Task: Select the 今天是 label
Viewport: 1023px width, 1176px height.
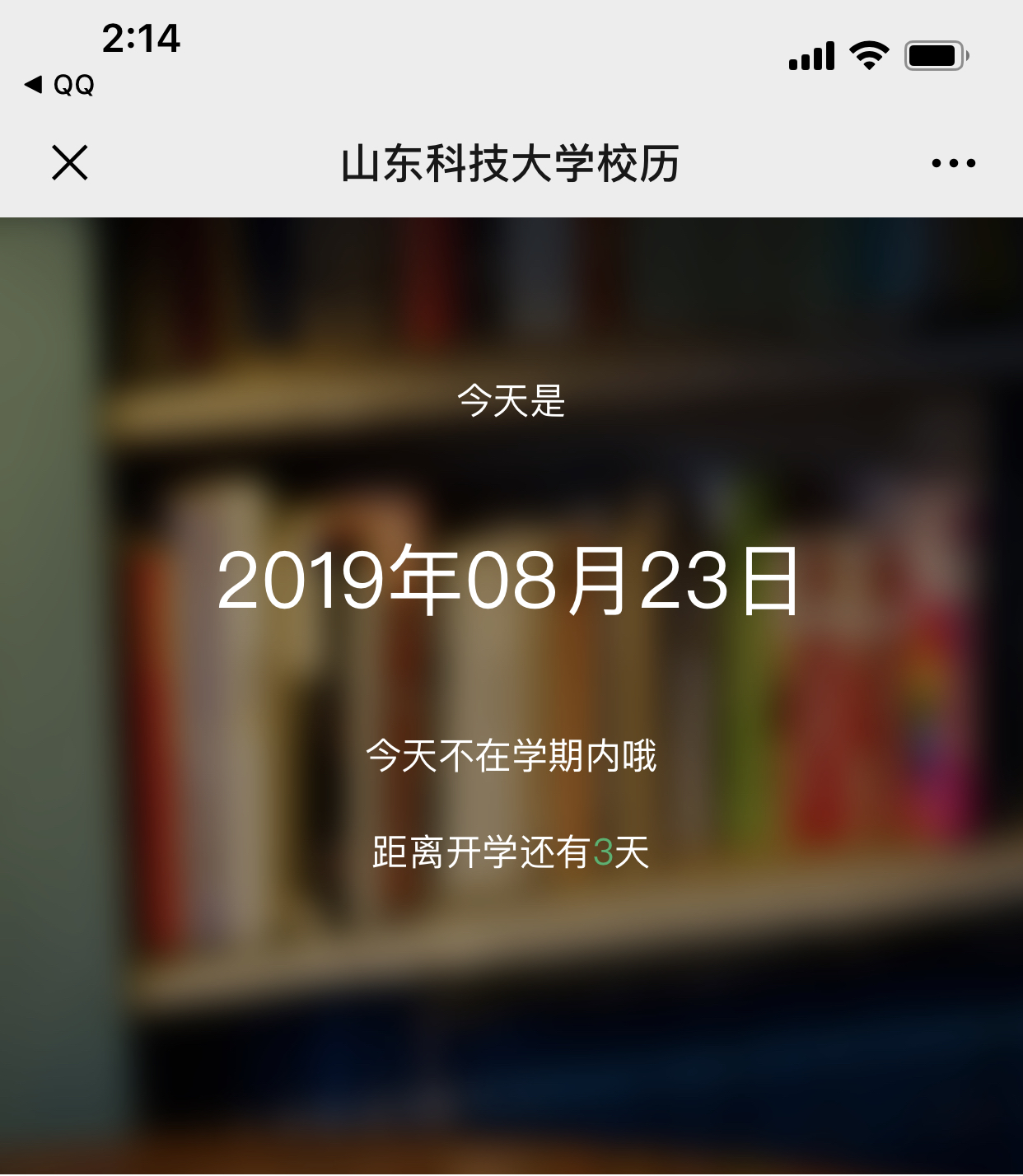Action: (x=511, y=402)
